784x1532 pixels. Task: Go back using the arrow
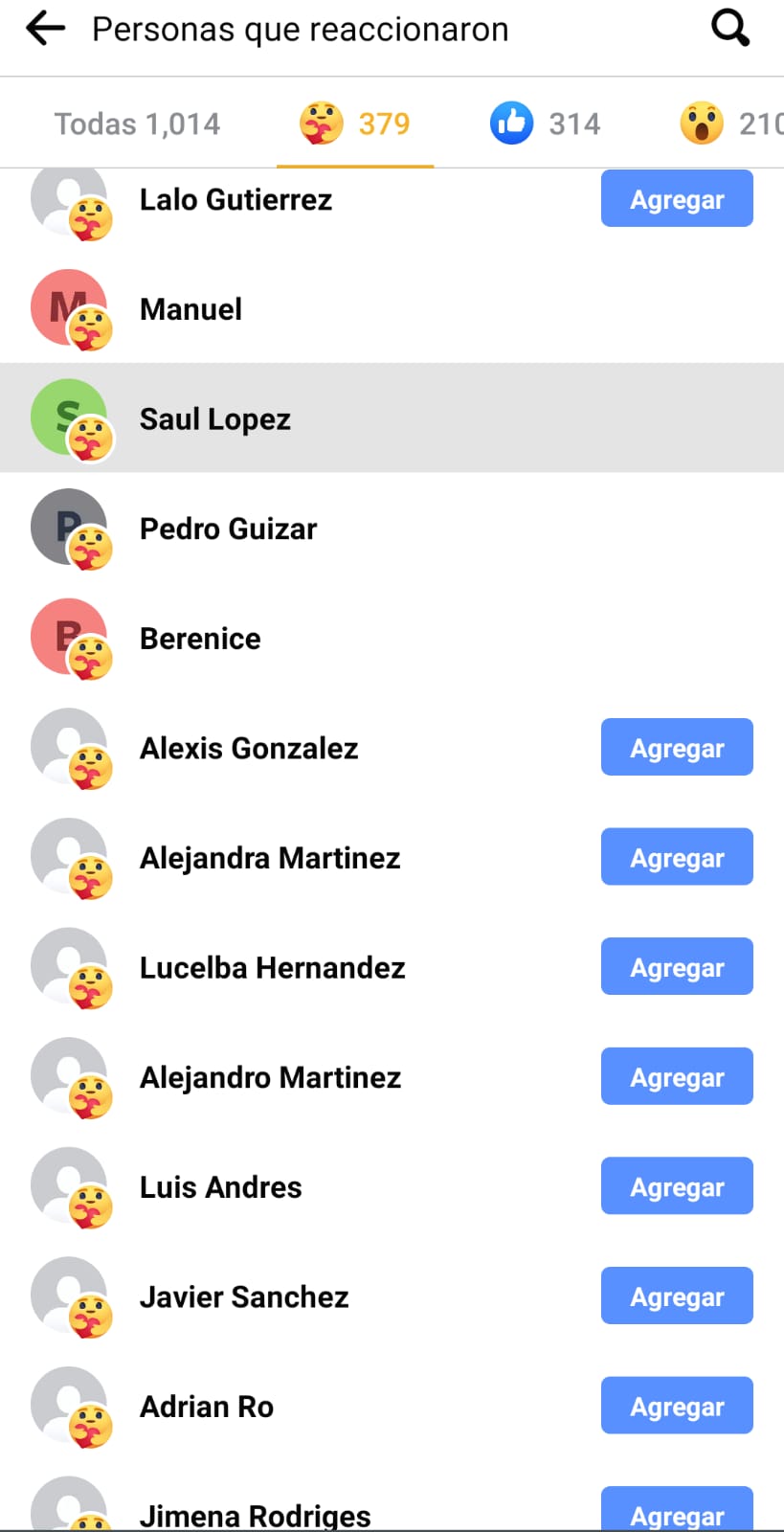tap(45, 29)
